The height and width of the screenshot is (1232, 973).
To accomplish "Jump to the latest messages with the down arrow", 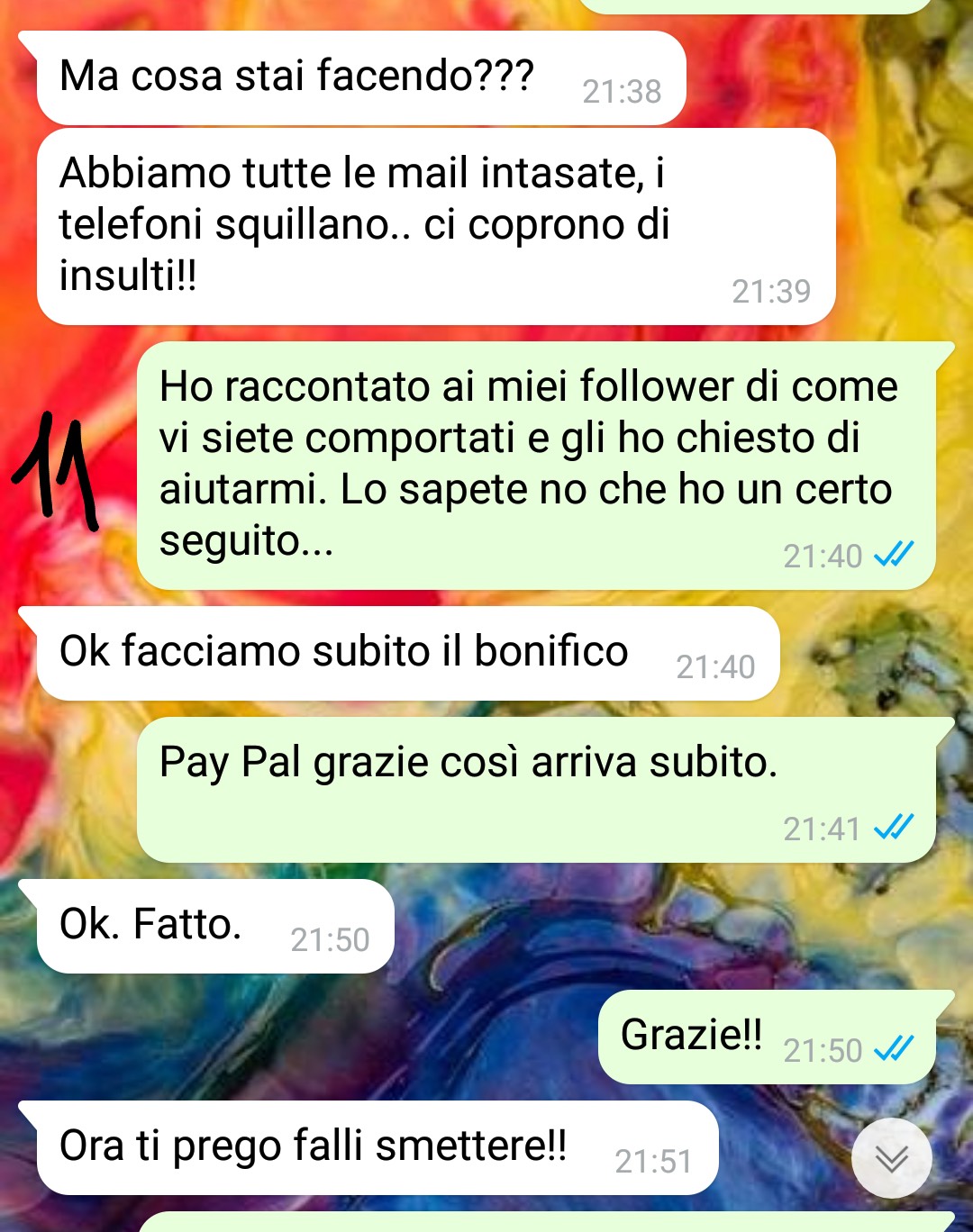I will [891, 1158].
